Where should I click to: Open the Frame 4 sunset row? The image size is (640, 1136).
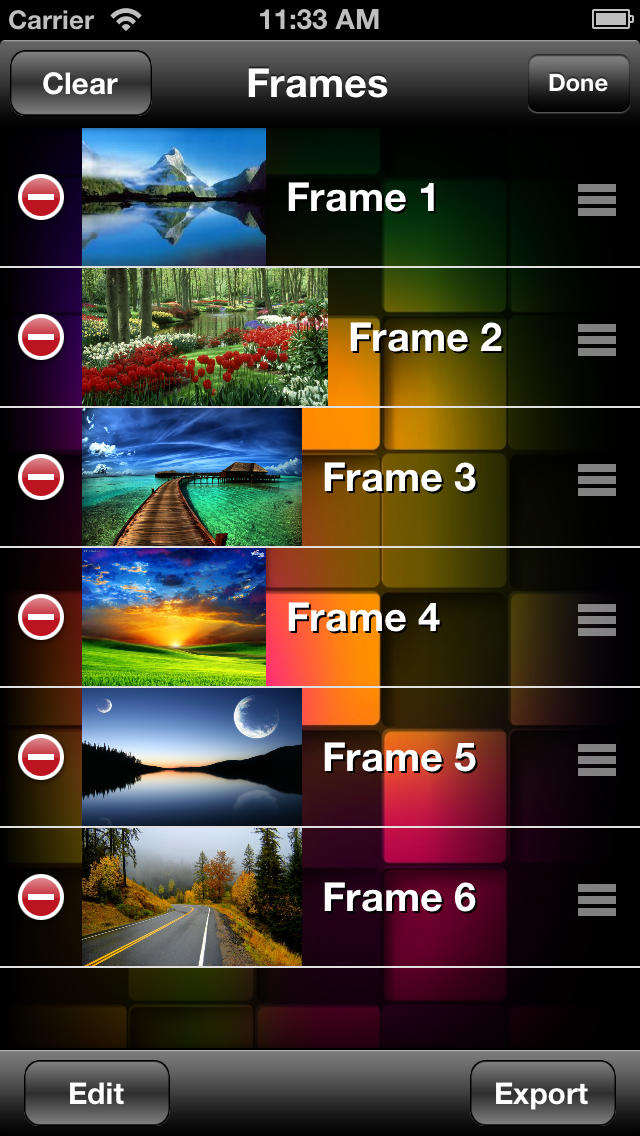point(320,617)
